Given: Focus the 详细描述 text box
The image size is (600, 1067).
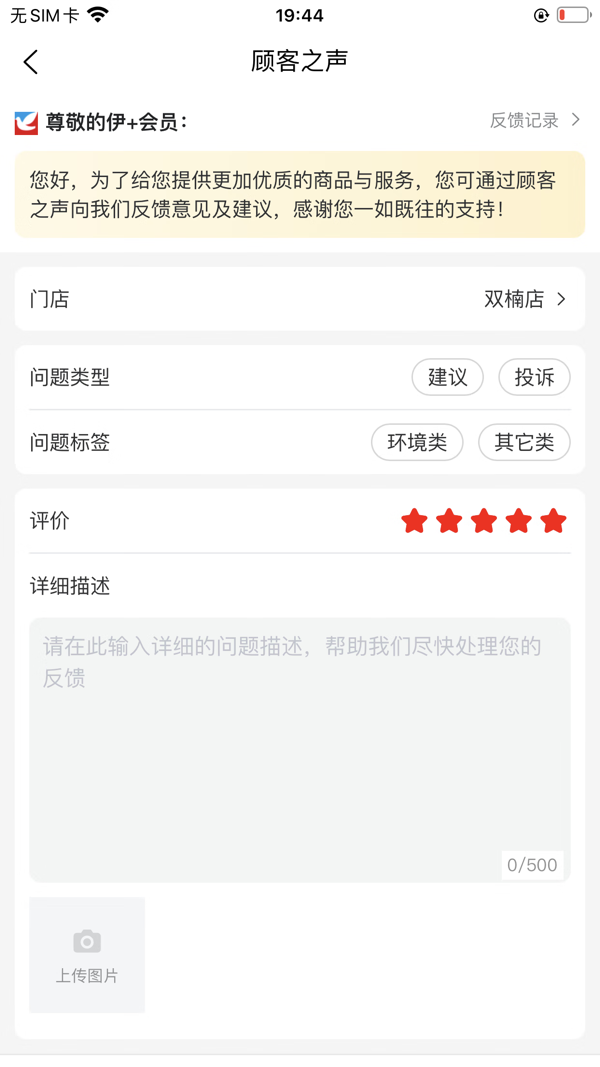Looking at the screenshot, I should click(x=300, y=750).
